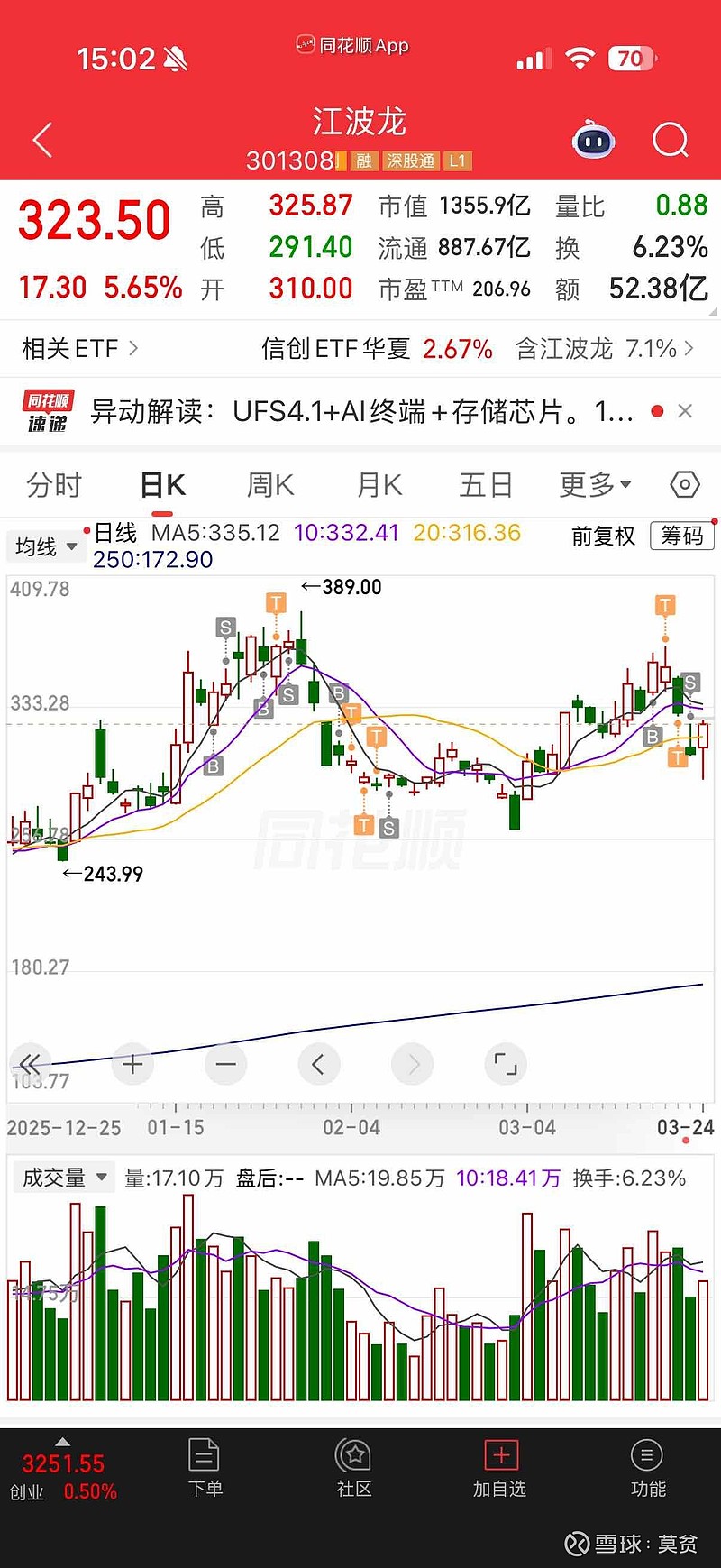Toggle 前复权 price adjustment mode
This screenshot has height=1568, width=721.
tap(602, 536)
